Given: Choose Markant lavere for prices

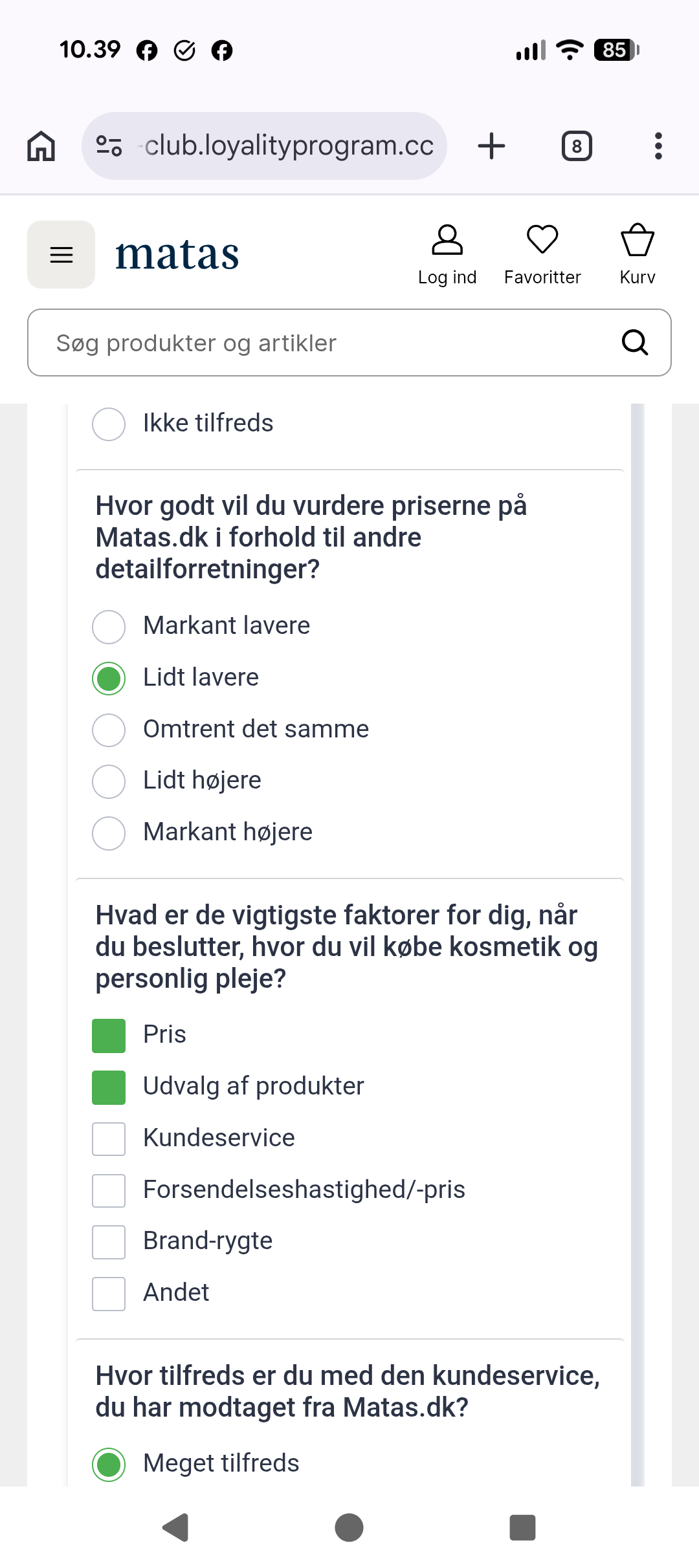Looking at the screenshot, I should point(109,627).
